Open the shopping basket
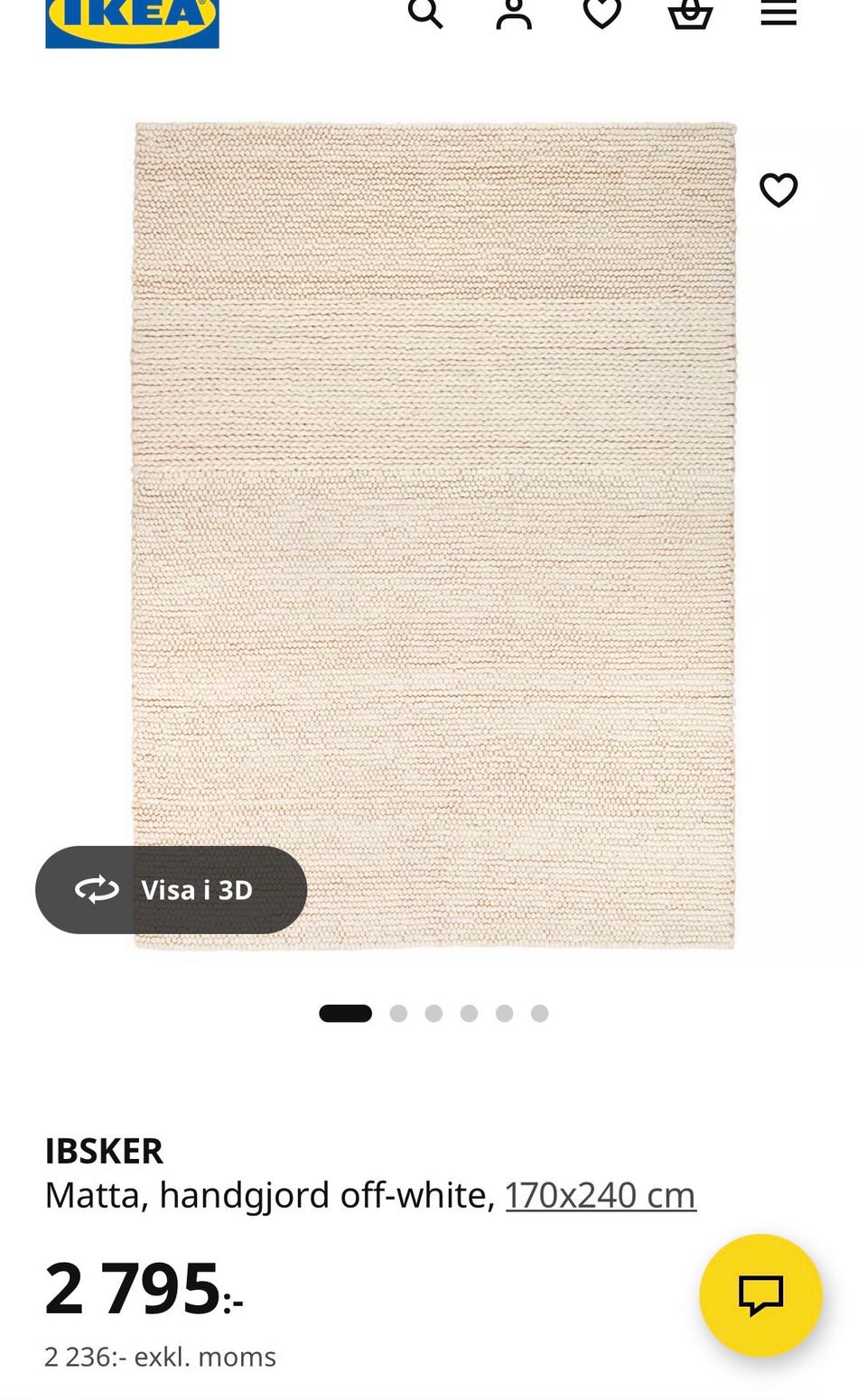Image resolution: width=867 pixels, height=1400 pixels. [691, 13]
